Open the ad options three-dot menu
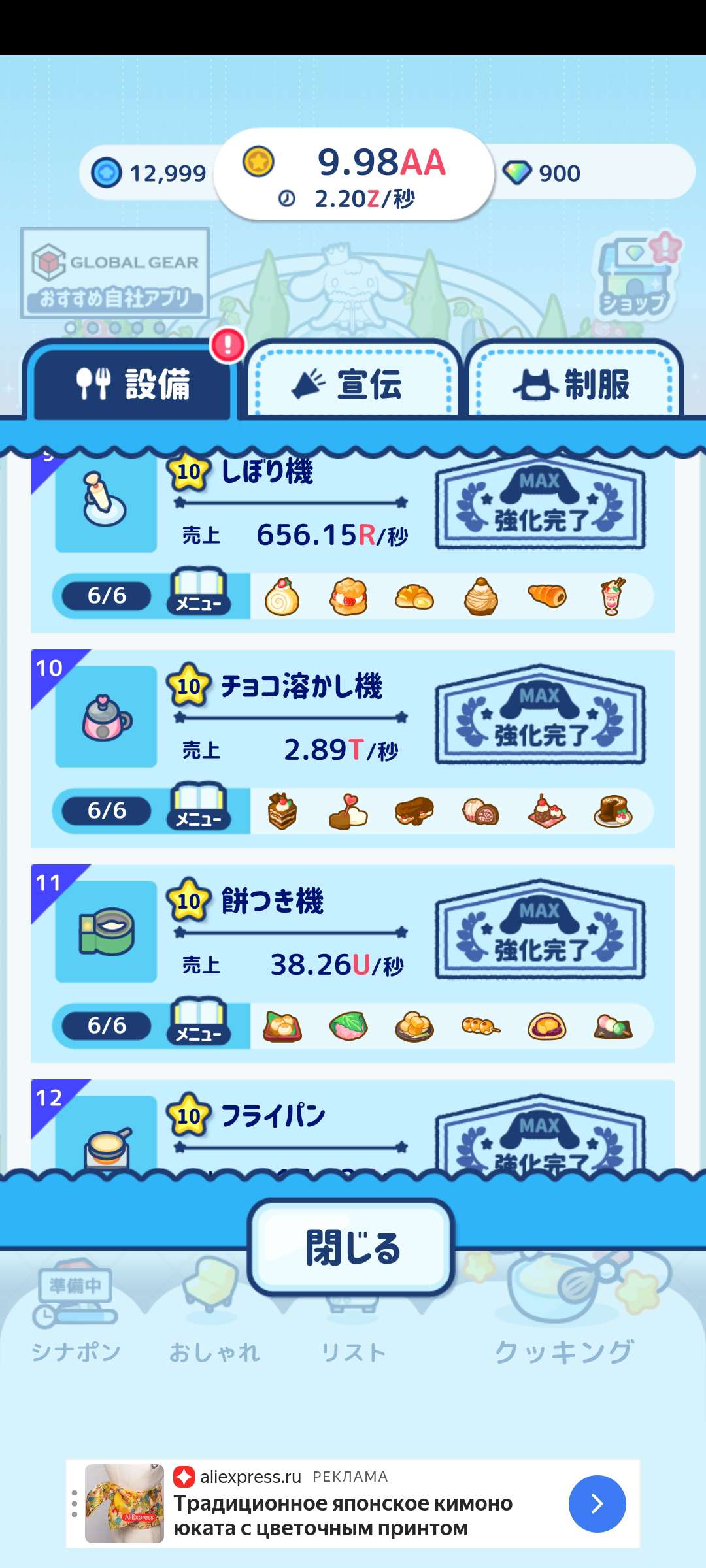The width and height of the screenshot is (706, 1568). point(75,1503)
